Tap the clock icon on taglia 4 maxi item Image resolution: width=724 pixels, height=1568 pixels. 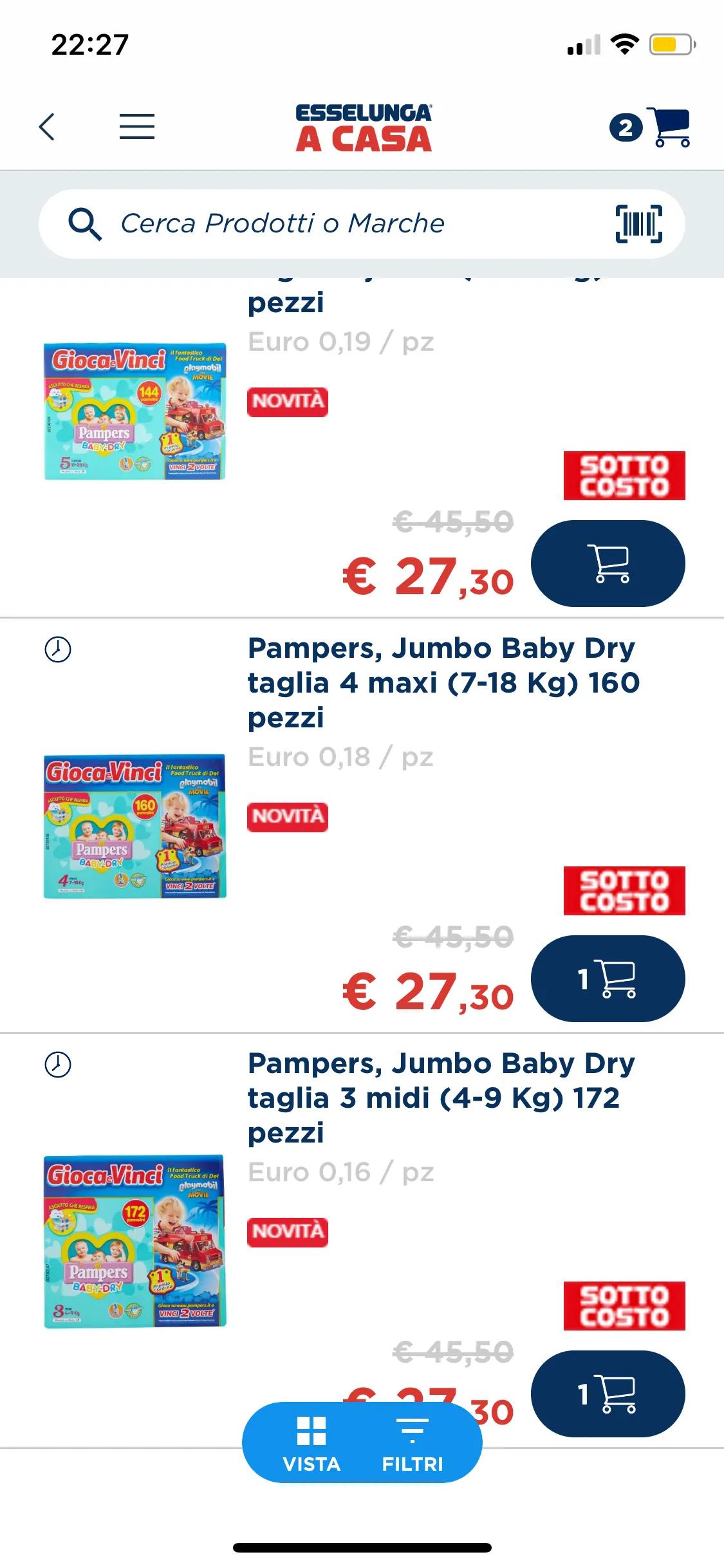click(x=58, y=649)
